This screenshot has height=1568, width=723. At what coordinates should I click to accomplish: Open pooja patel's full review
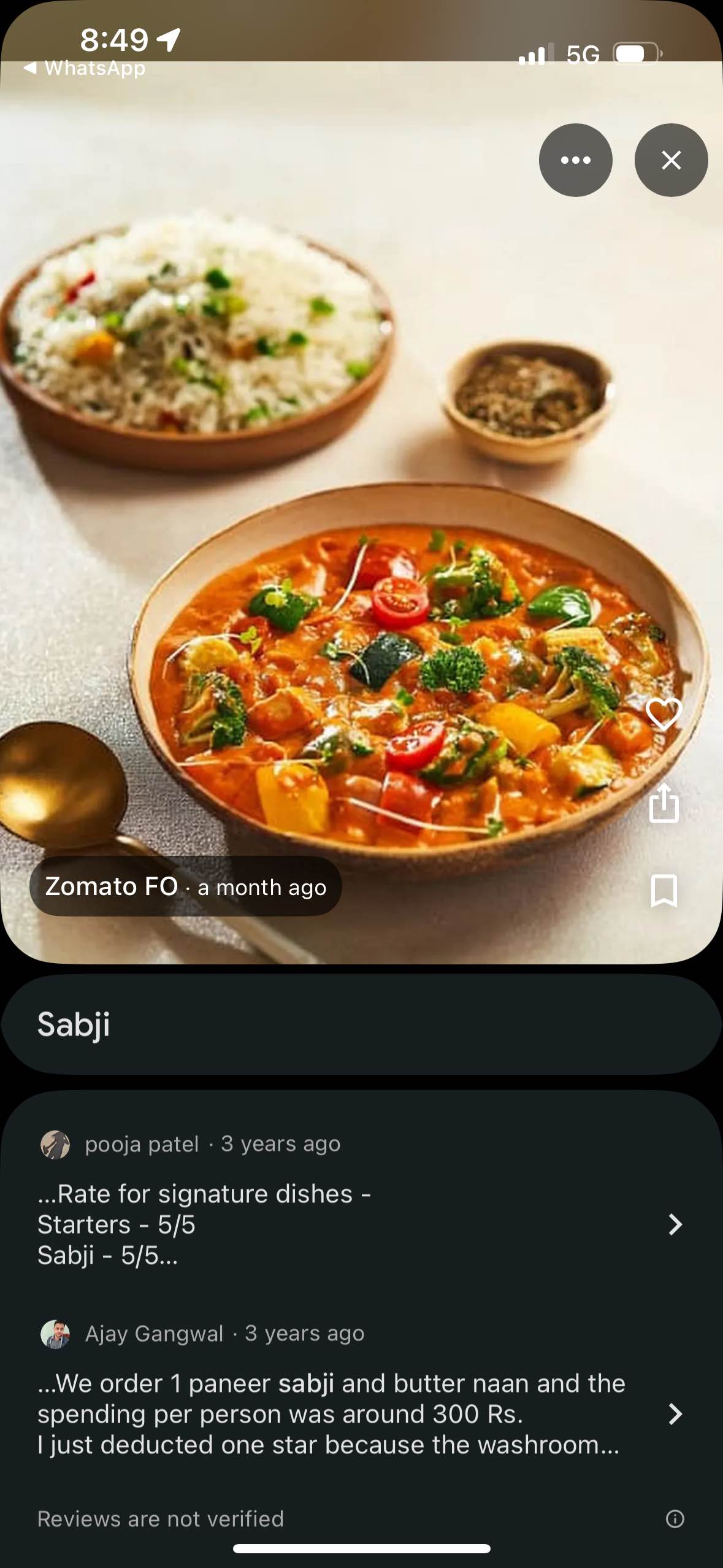tap(675, 1224)
